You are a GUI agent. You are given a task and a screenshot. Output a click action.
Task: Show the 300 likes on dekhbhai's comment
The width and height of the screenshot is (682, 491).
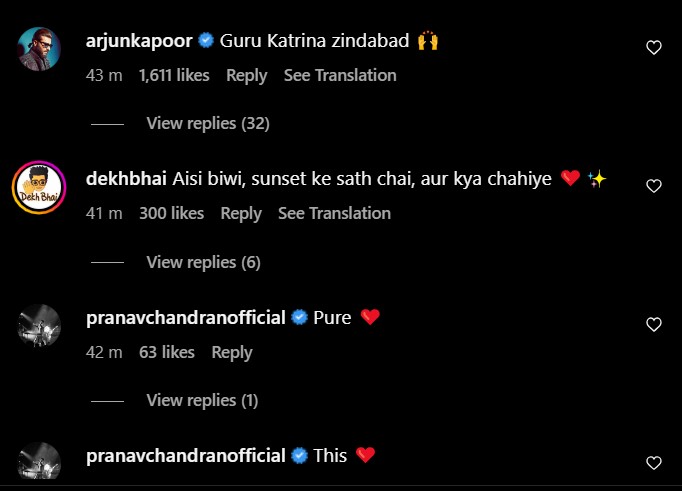pyautogui.click(x=171, y=213)
